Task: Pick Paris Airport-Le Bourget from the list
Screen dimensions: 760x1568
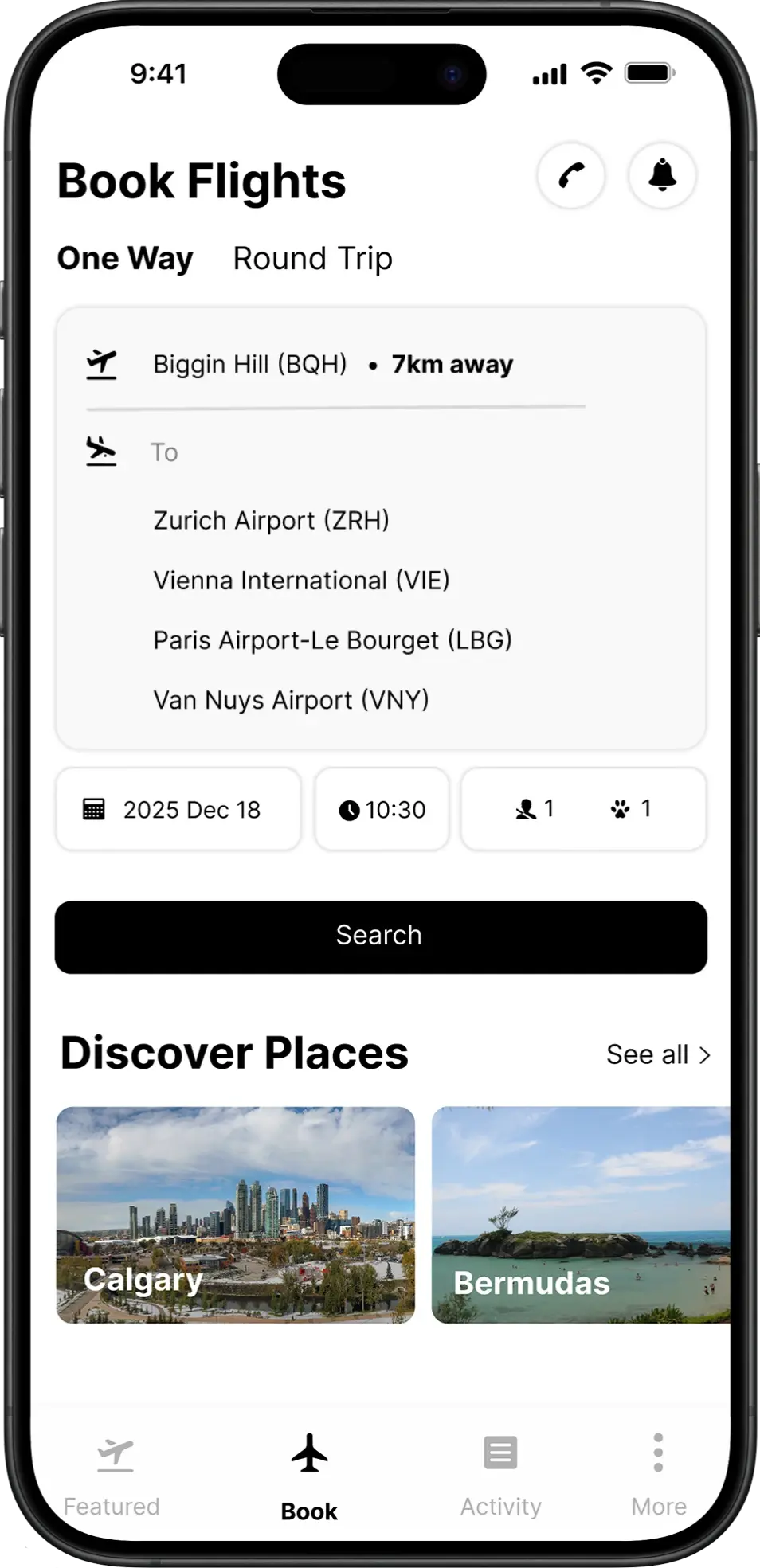Action: (x=333, y=640)
